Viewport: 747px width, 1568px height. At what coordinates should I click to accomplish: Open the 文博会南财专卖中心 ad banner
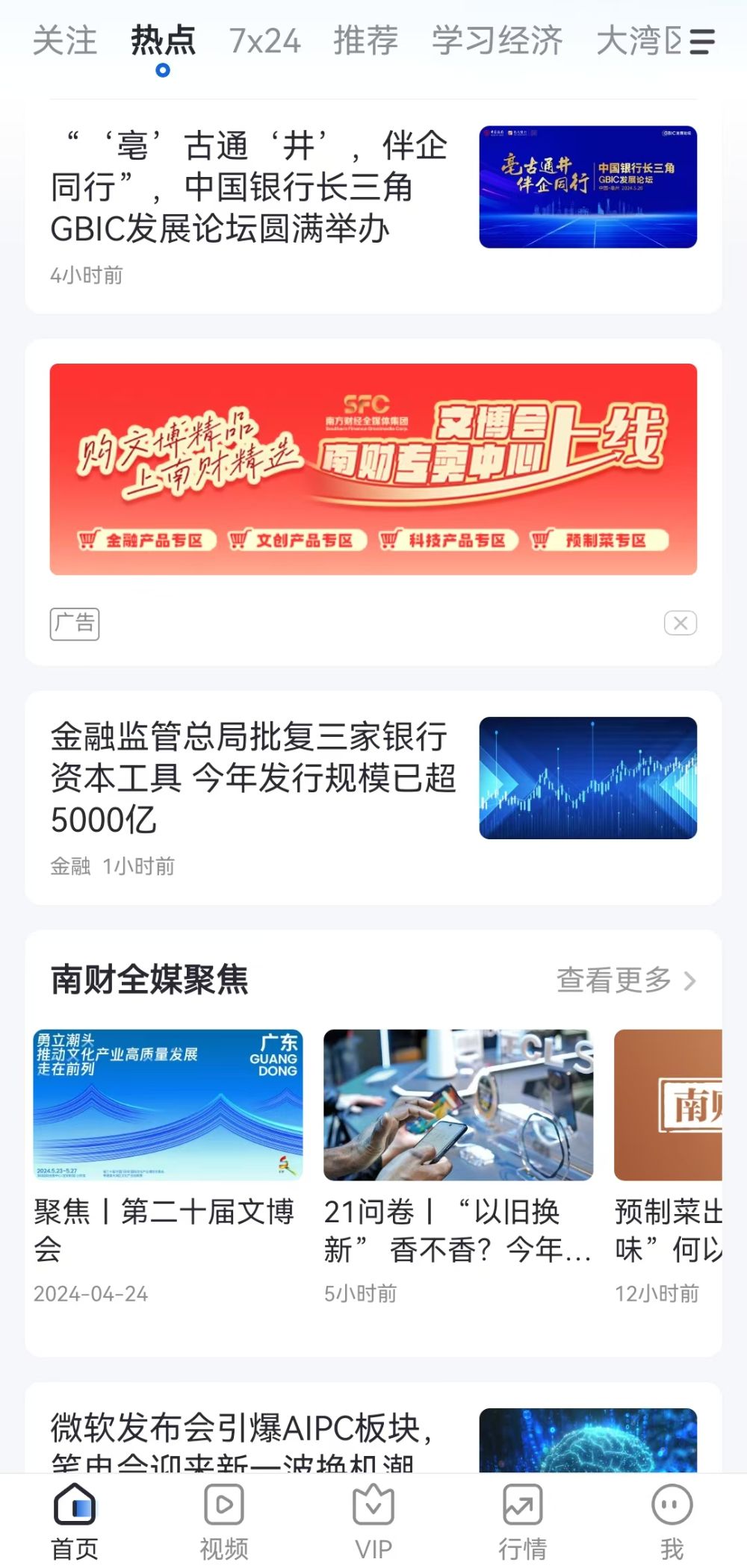coord(373,469)
